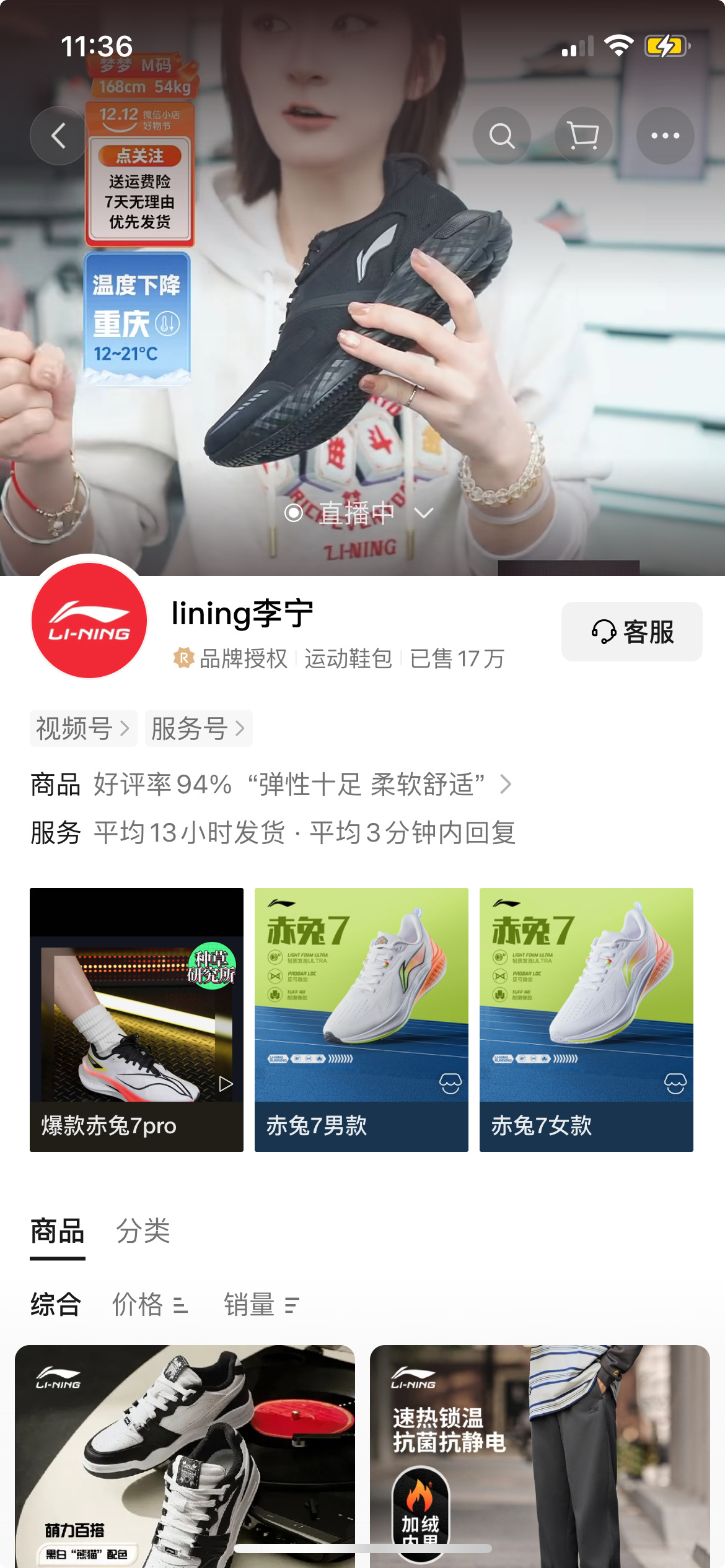Image resolution: width=725 pixels, height=1568 pixels.
Task: Open the three-dot overflow menu
Action: pos(665,136)
